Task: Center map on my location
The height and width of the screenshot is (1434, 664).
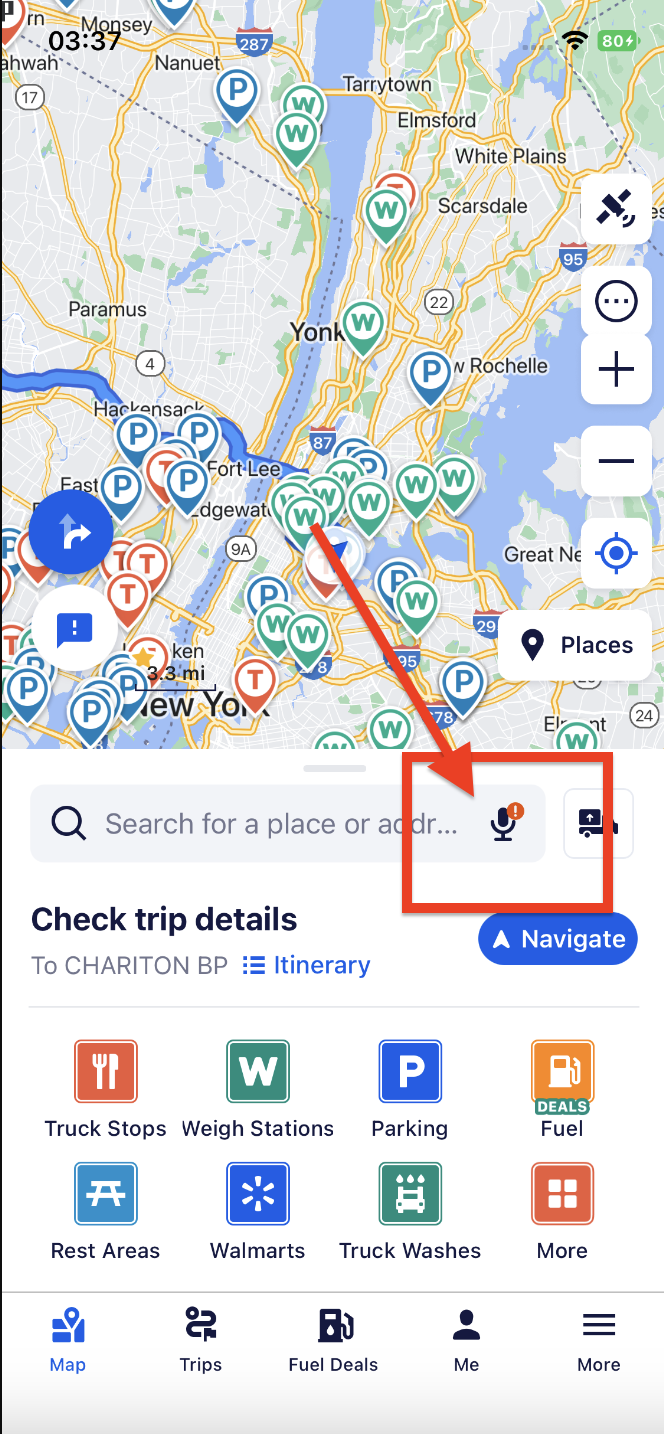Action: (616, 553)
